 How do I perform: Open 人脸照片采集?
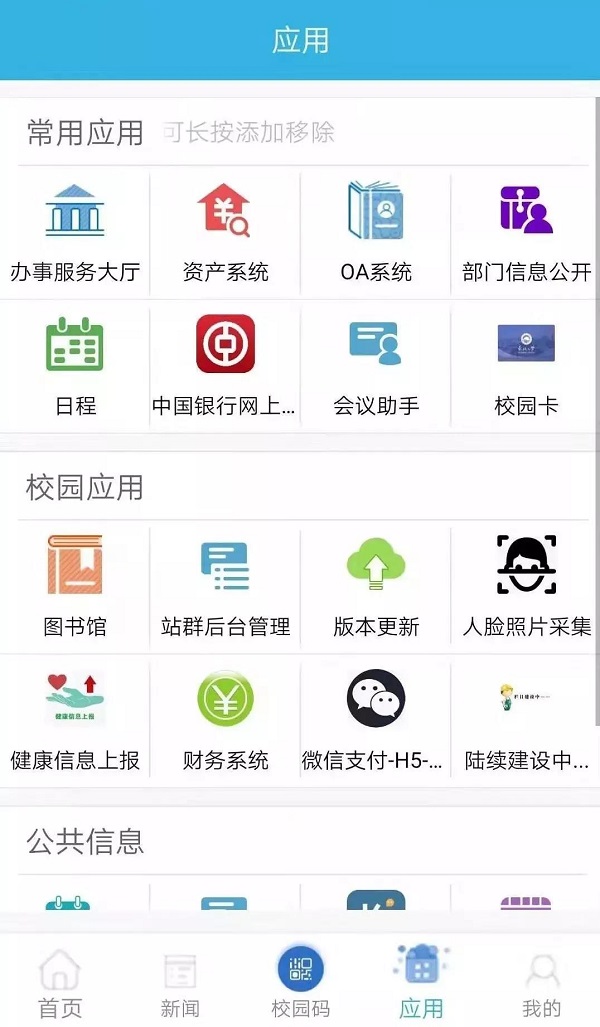526,588
